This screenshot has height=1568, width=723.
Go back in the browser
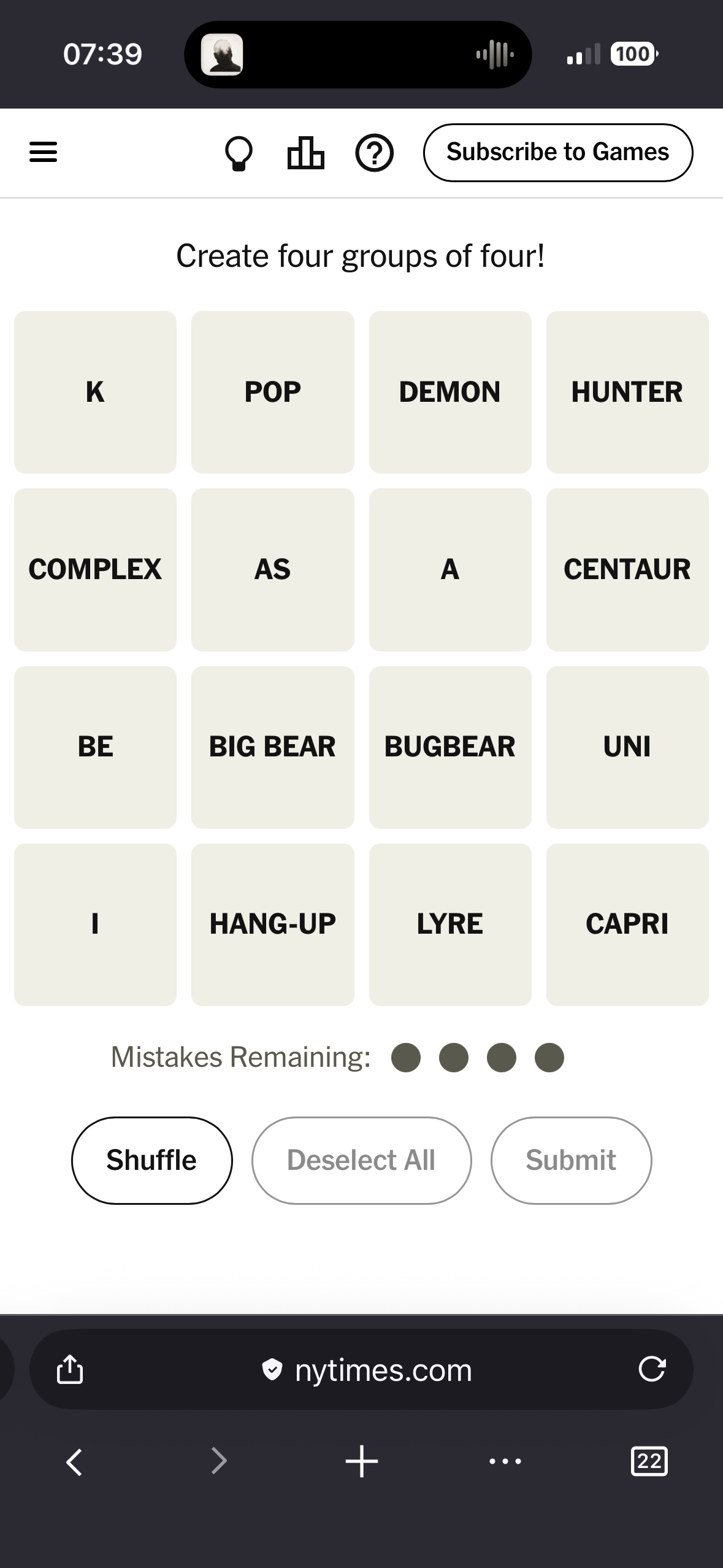point(74,1461)
